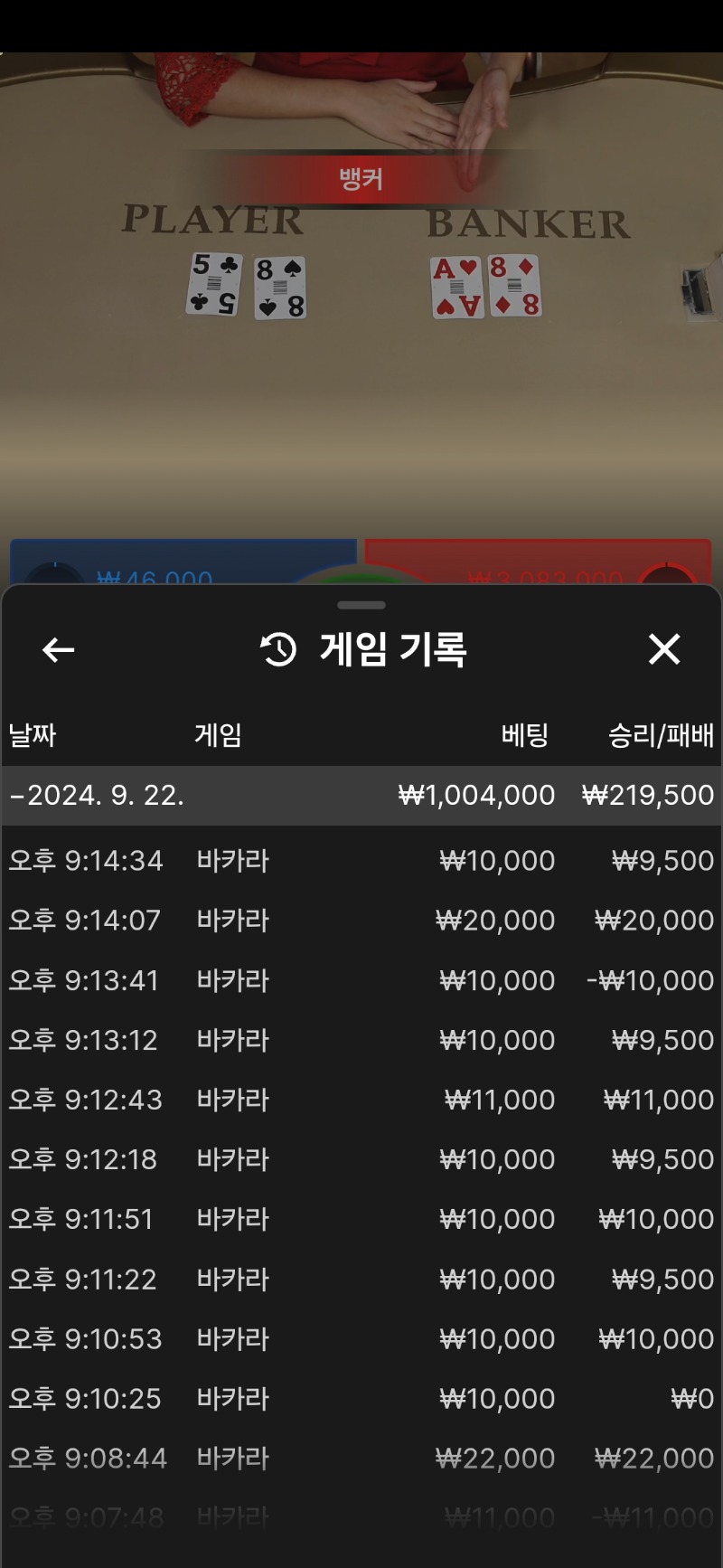The image size is (723, 1568).
Task: Open the 오후 9:11:51 바카라 record
Action: (x=361, y=1218)
